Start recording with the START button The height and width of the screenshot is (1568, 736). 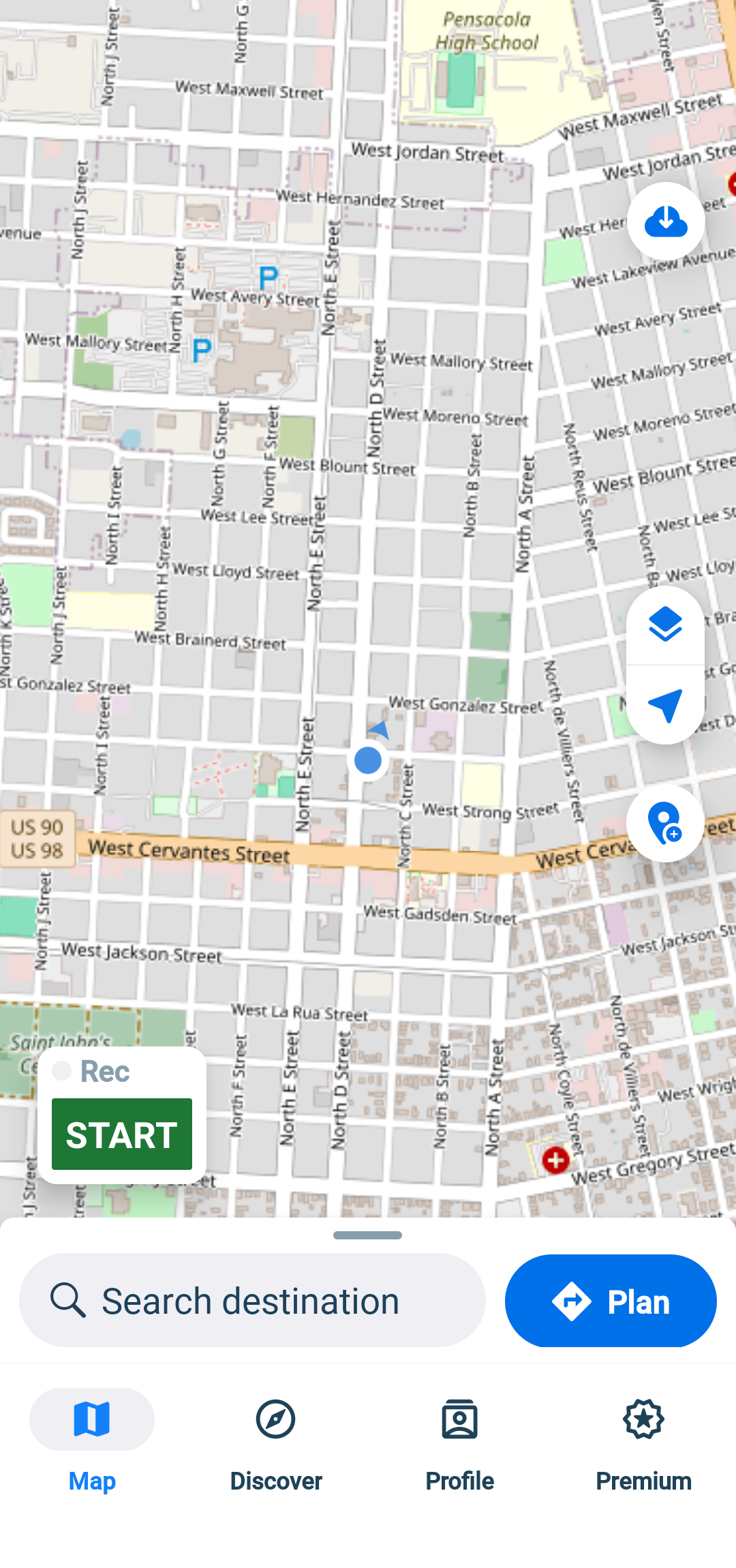point(122,1134)
